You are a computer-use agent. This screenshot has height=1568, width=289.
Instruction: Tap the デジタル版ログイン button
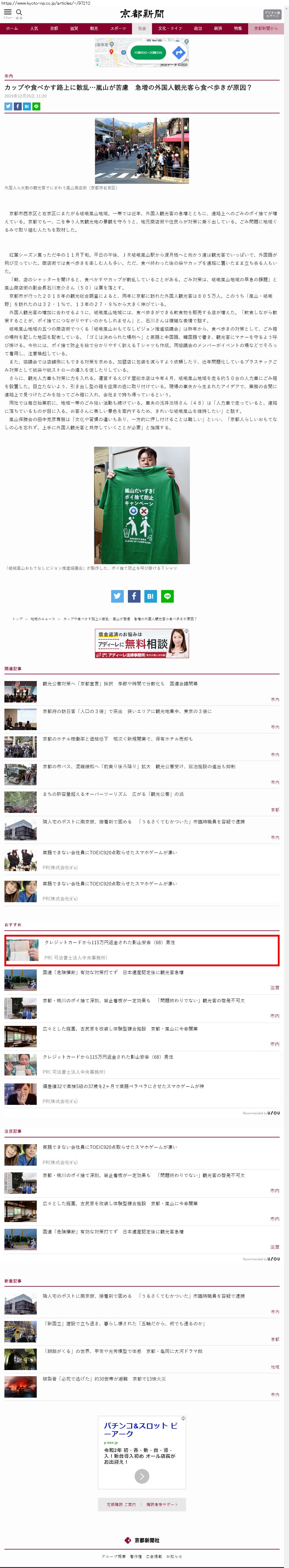pos(272,14)
